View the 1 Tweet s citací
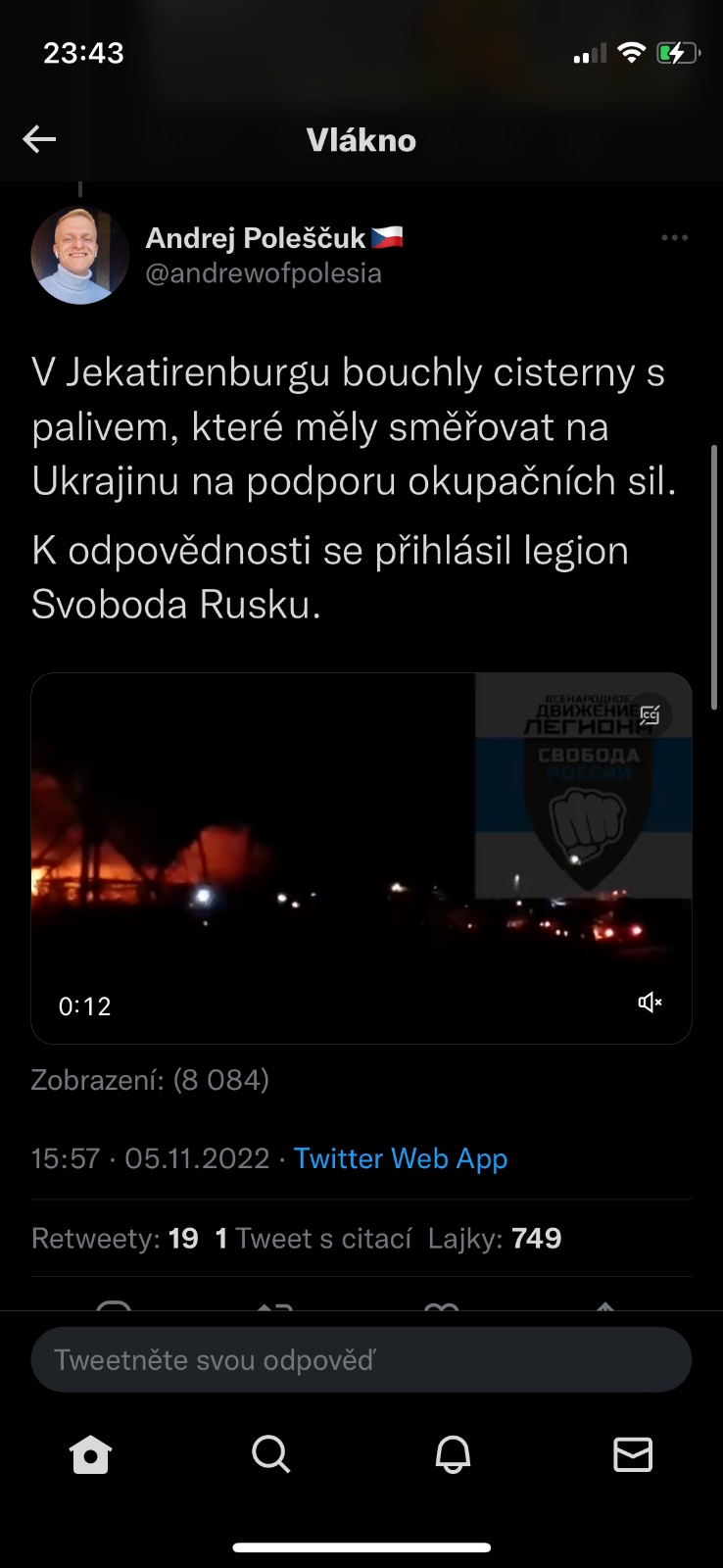The height and width of the screenshot is (1568, 723). click(313, 1239)
